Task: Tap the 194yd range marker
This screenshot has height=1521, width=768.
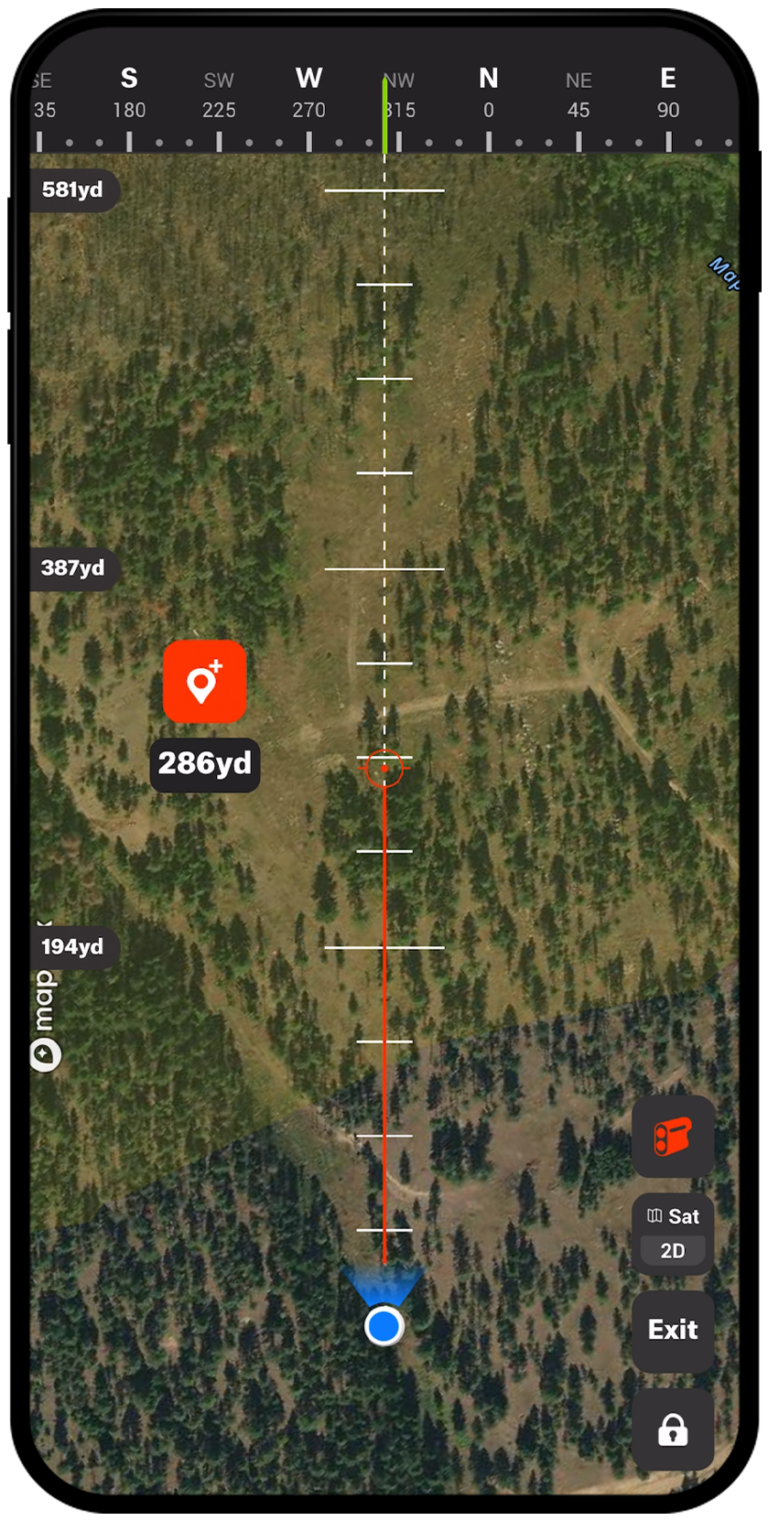Action: (72, 947)
